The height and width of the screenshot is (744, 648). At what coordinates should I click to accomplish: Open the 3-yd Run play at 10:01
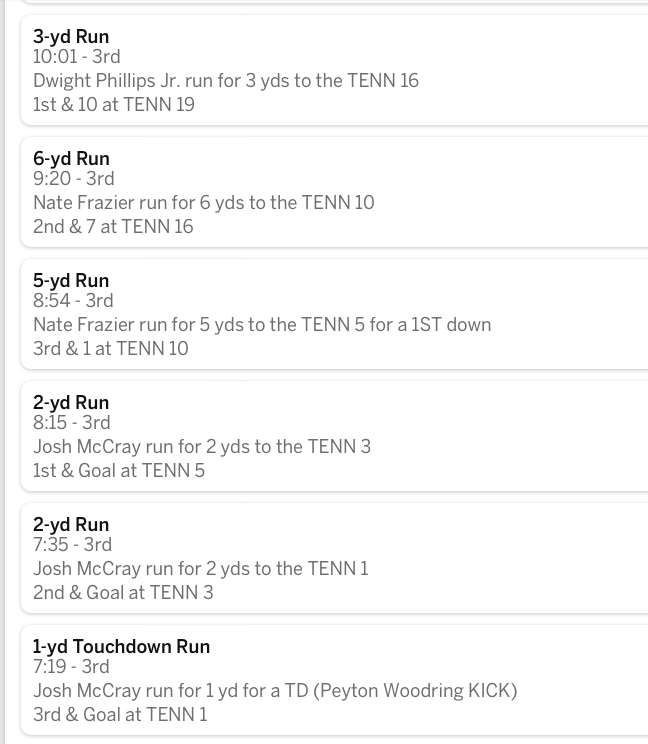[334, 70]
